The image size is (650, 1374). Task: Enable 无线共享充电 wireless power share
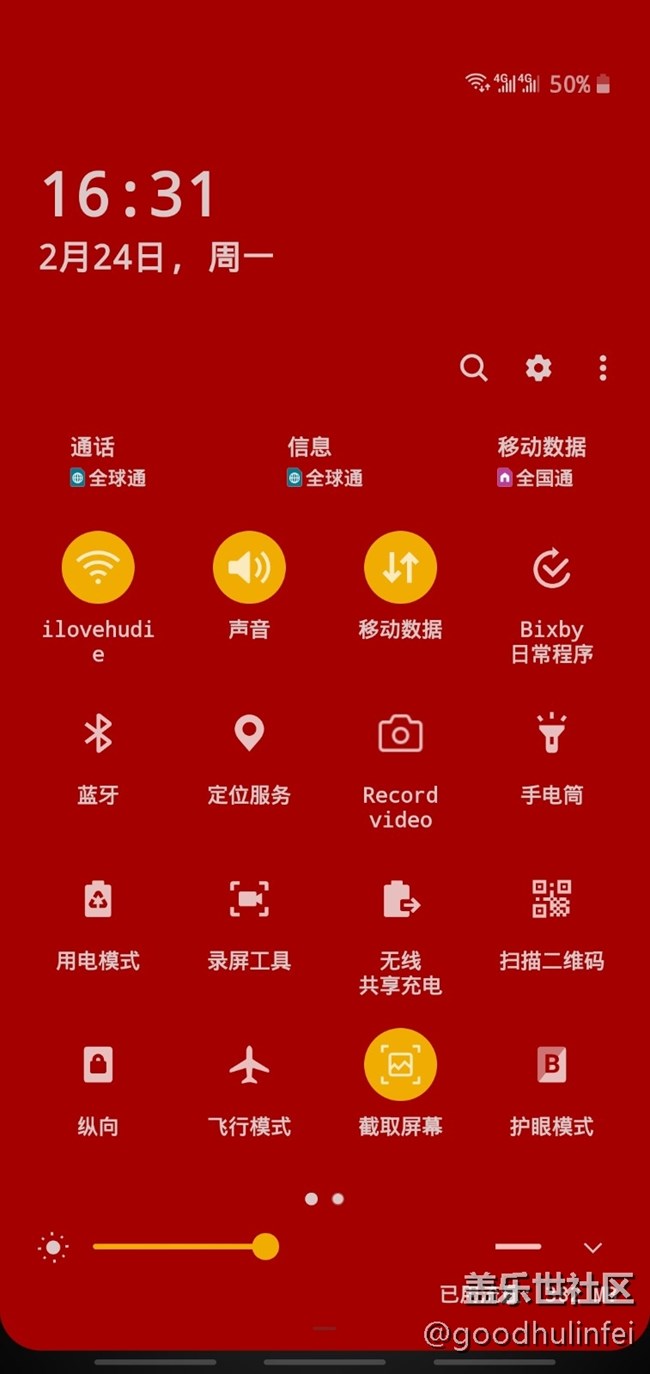[x=400, y=899]
